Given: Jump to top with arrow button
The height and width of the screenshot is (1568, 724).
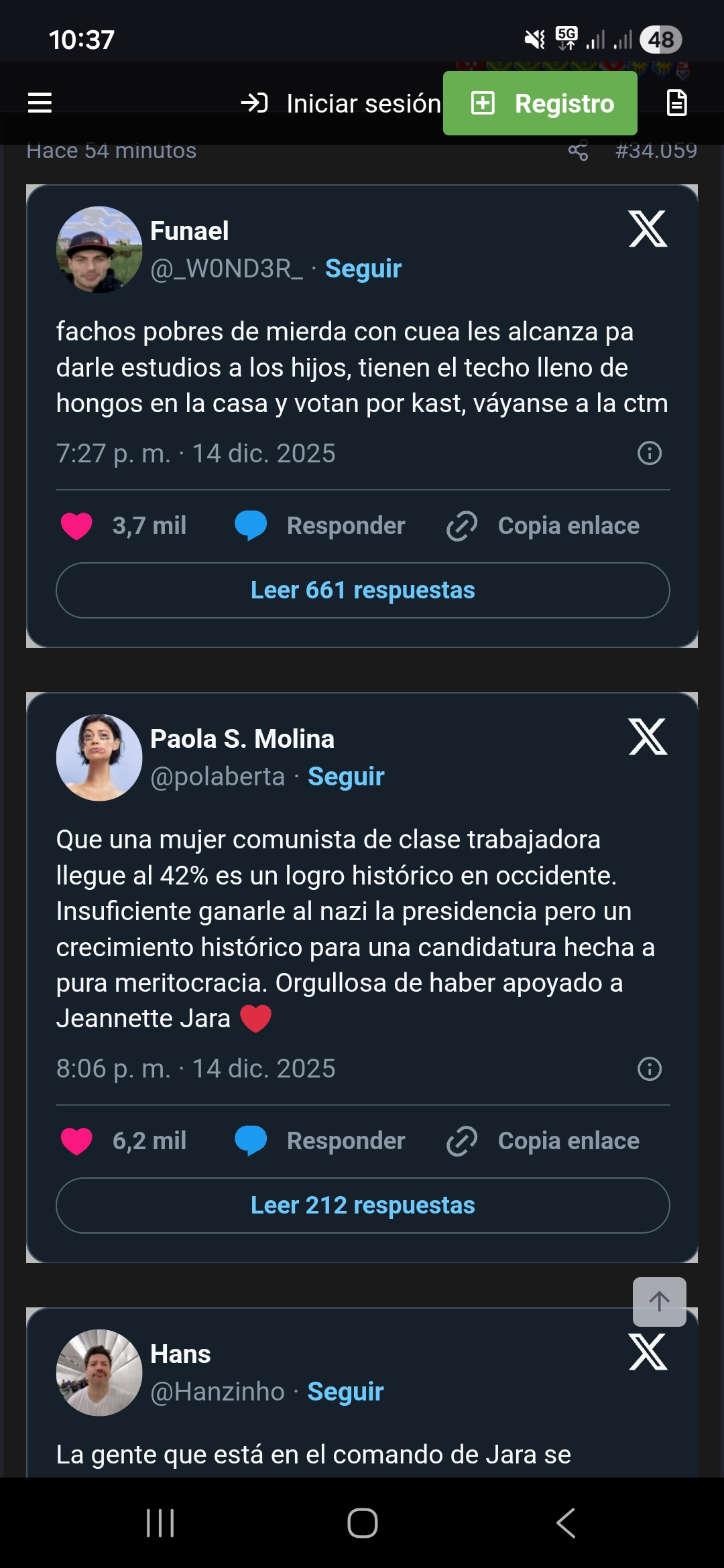Looking at the screenshot, I should [x=659, y=1301].
